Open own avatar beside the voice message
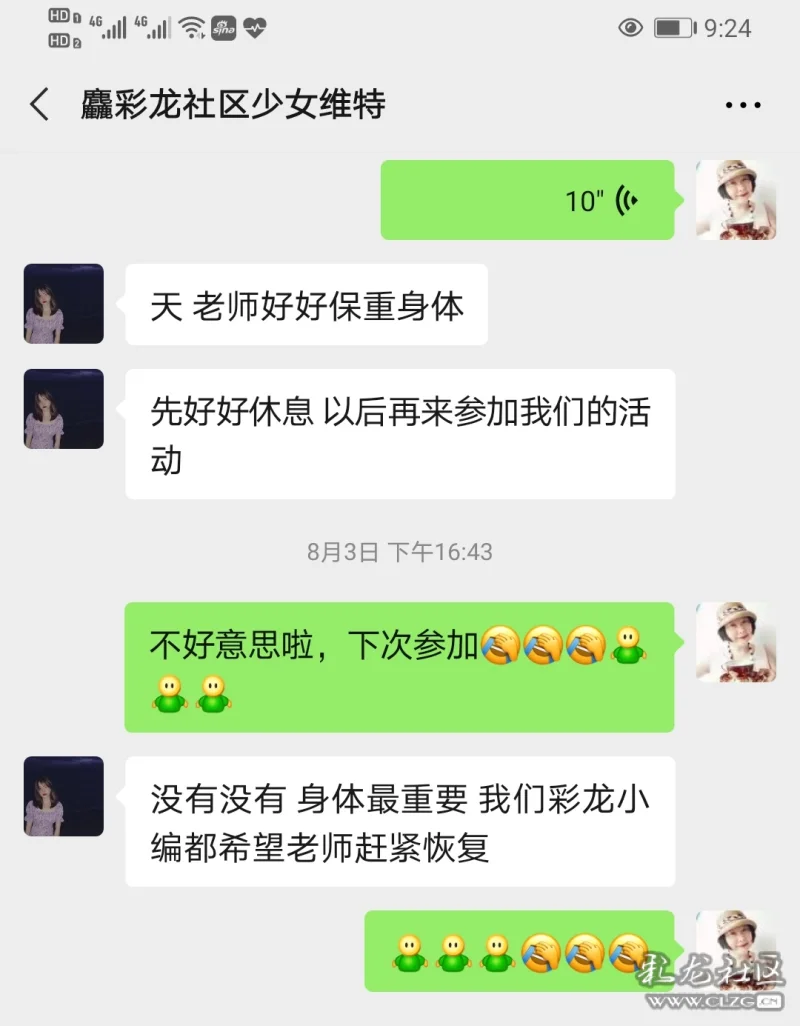Screen dimensions: 800x1026 coord(735,200)
